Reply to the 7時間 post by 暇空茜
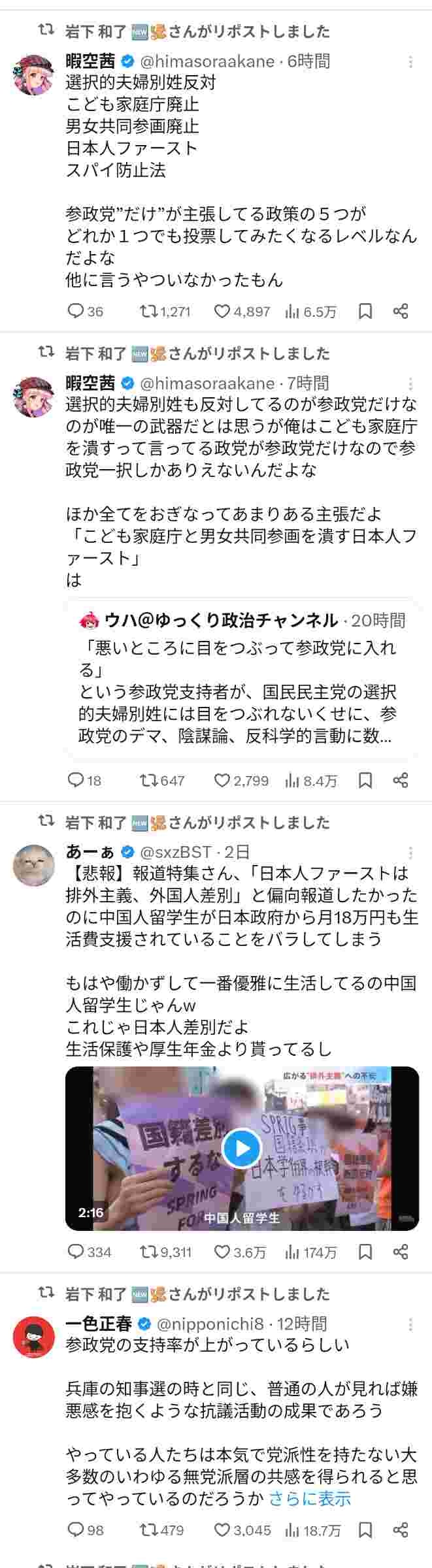The height and width of the screenshot is (1568, 432). [x=76, y=780]
